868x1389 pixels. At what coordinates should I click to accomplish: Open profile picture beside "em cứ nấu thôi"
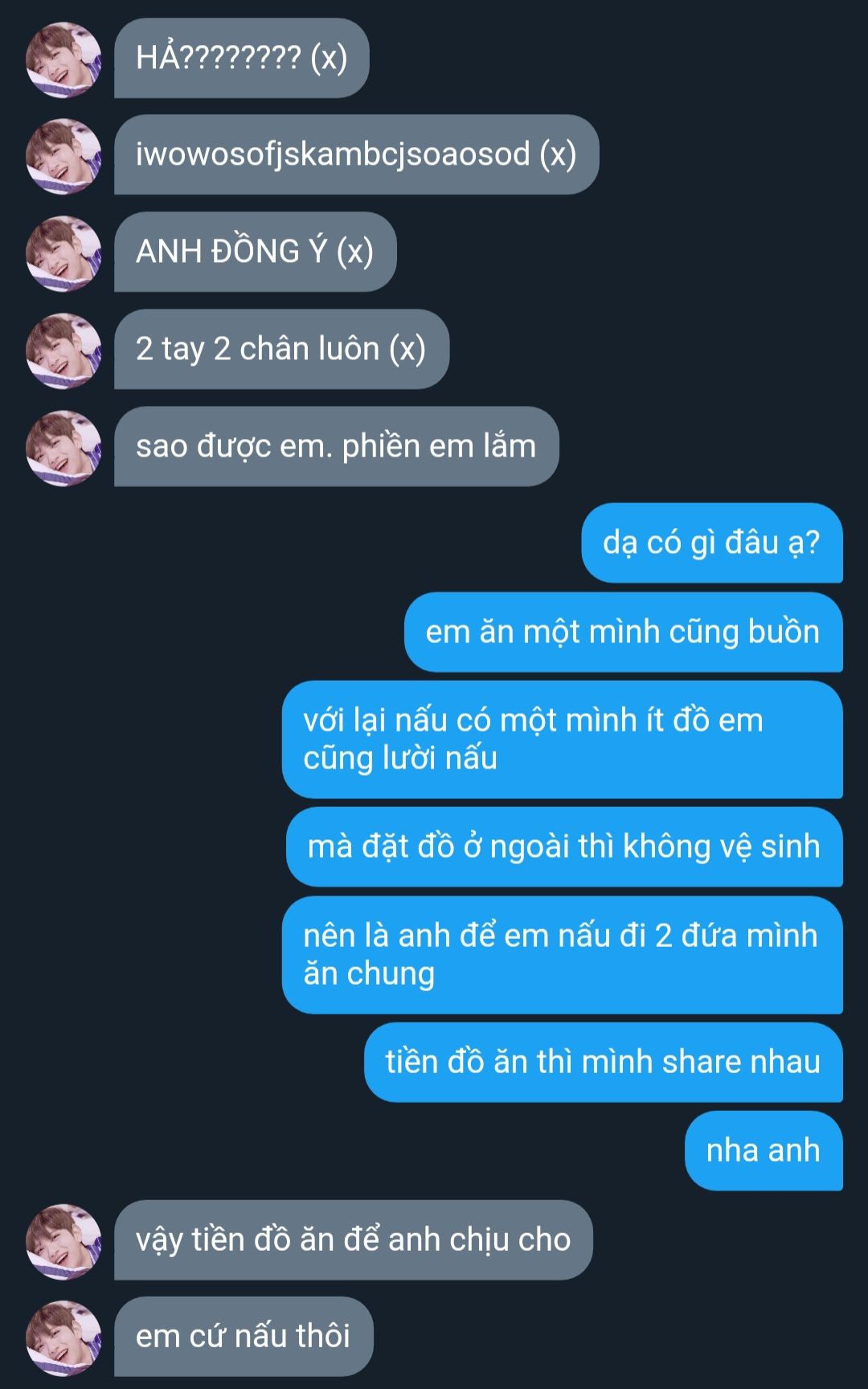pos(63,1338)
